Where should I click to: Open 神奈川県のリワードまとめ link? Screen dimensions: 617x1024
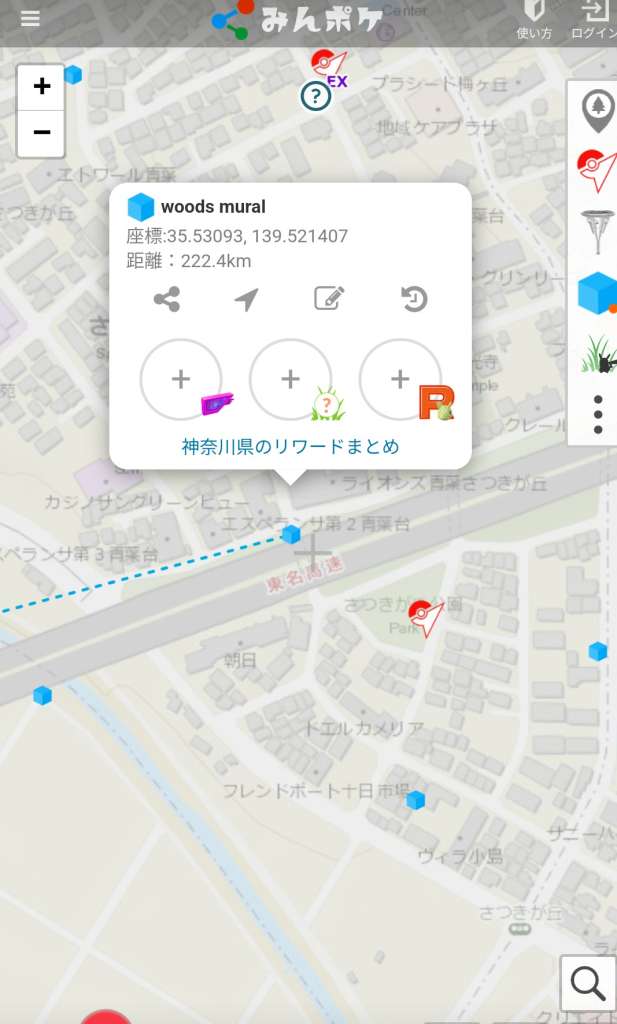(x=290, y=446)
